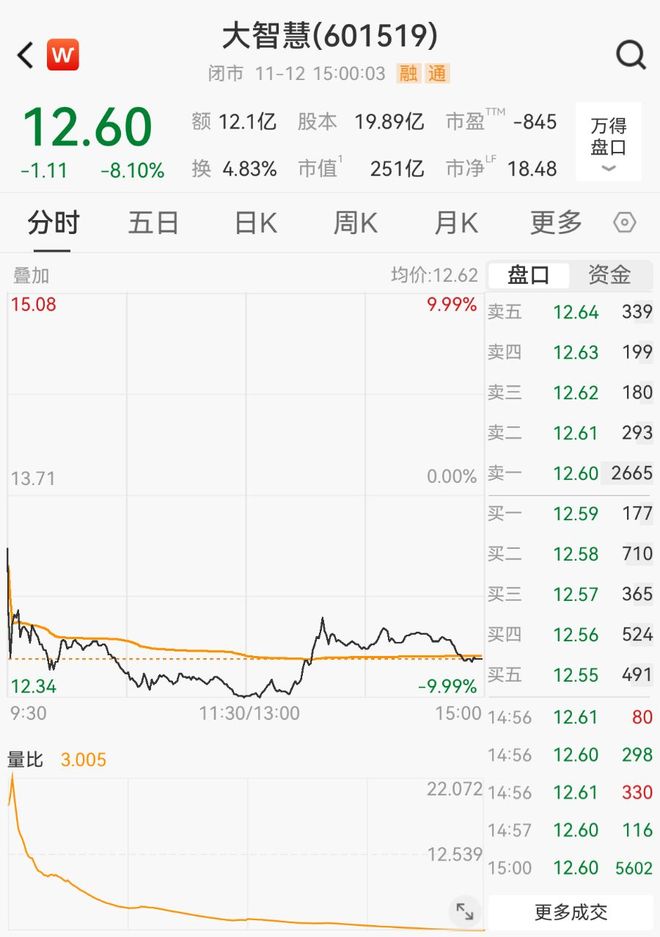Select the 日K chart tab
660x937 pixels.
point(255,222)
